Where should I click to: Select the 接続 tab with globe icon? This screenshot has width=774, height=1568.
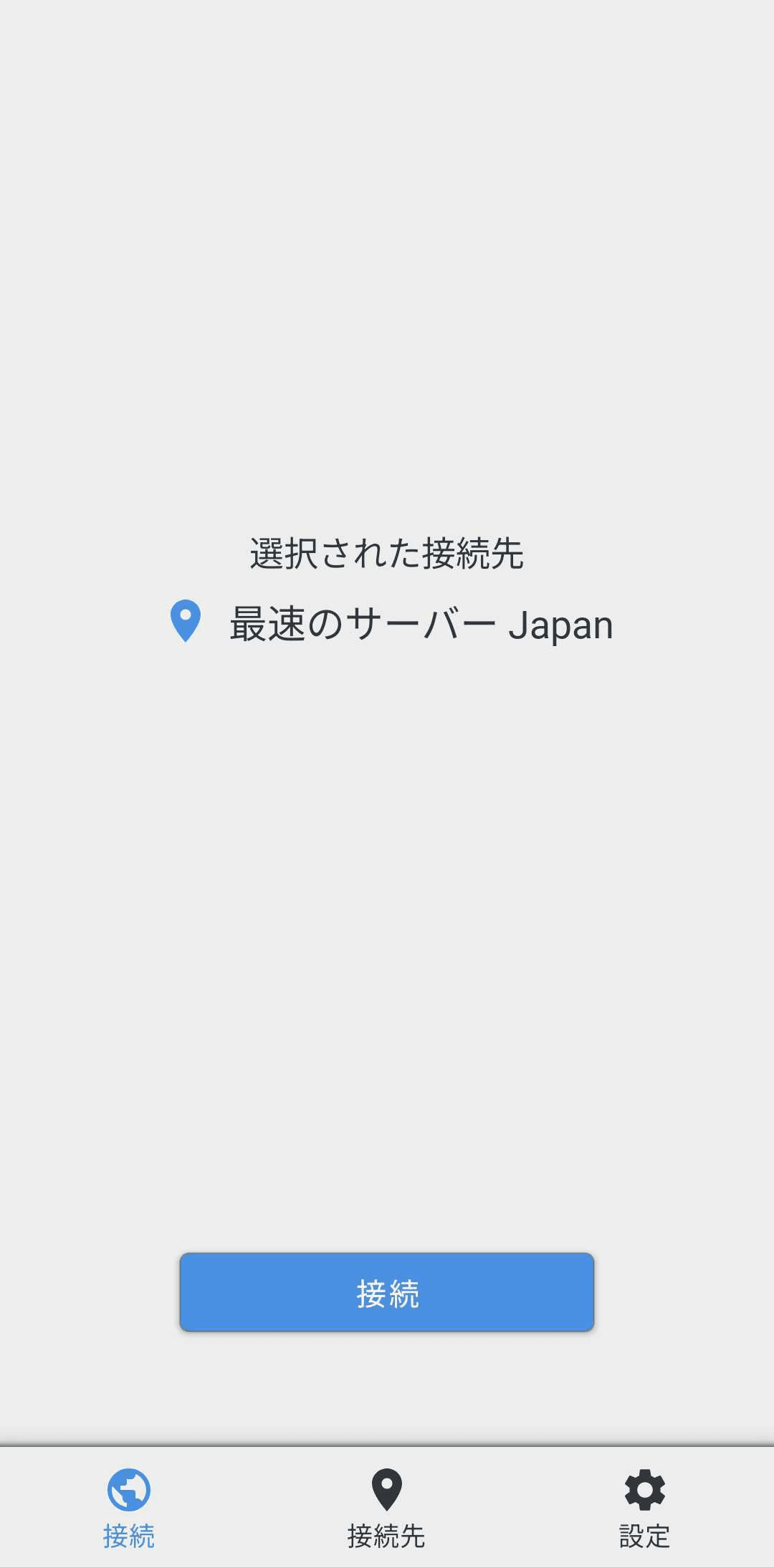129,1507
